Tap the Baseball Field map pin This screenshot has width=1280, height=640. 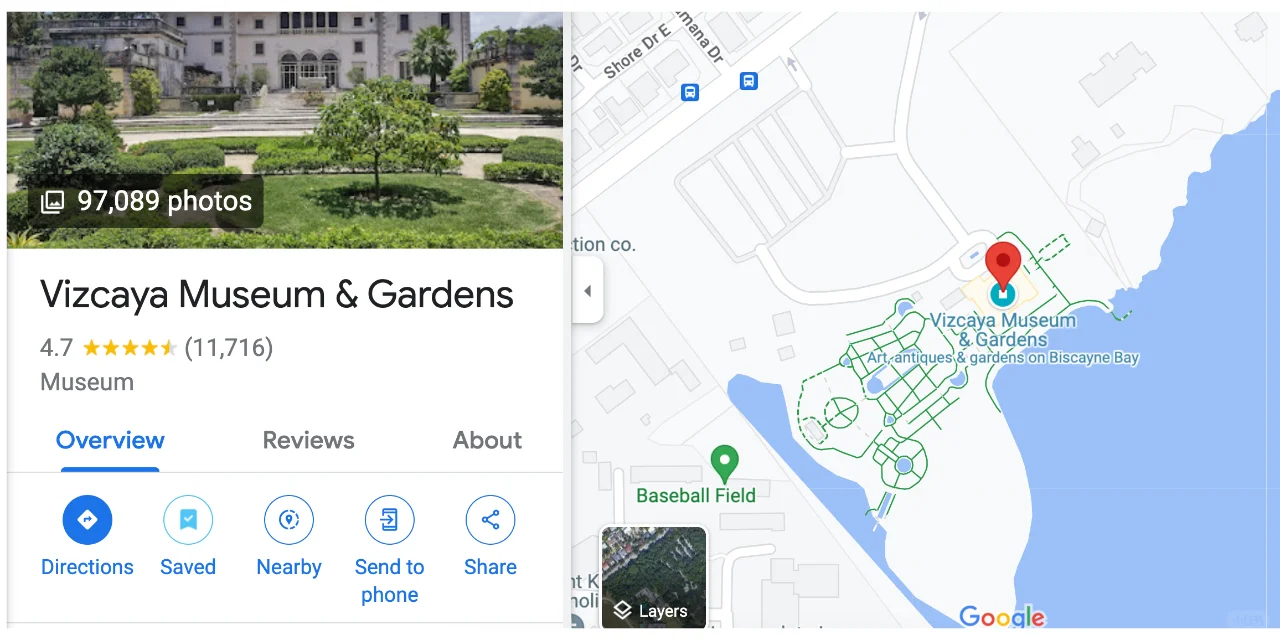724,463
